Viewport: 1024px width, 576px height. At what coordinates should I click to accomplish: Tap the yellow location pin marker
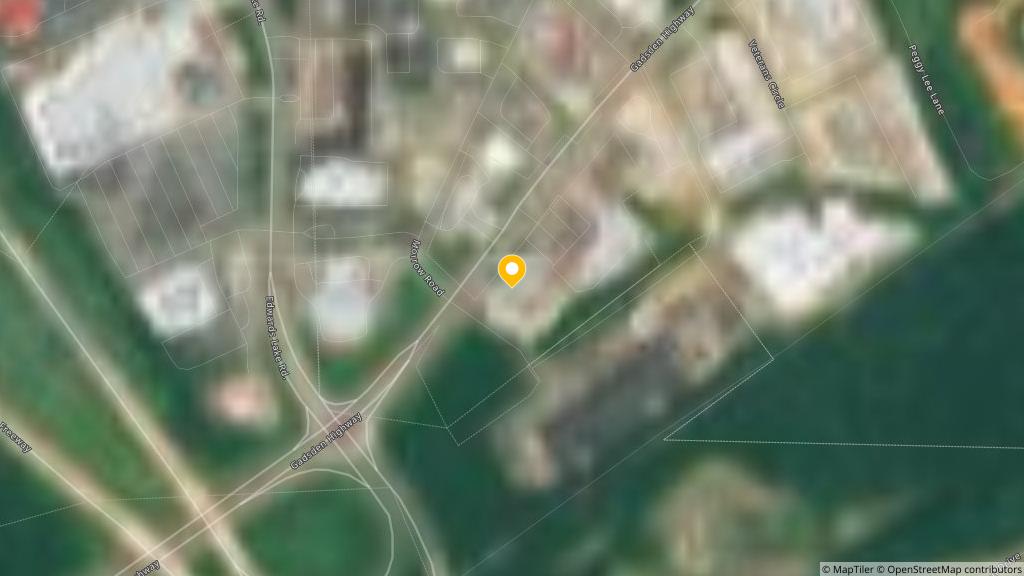511,270
